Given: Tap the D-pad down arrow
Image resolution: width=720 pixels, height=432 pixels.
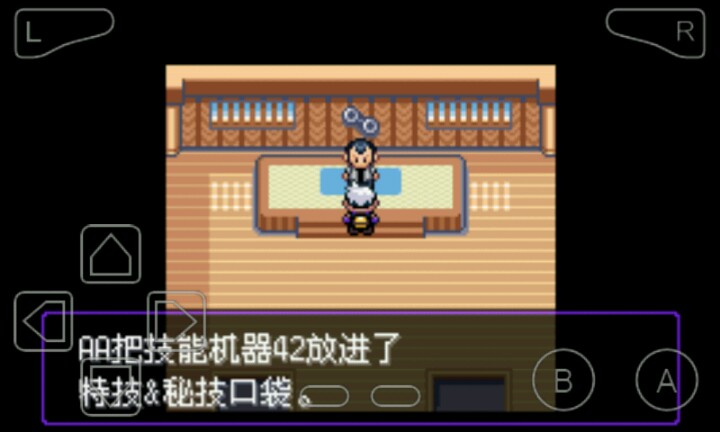Looking at the screenshot, I should [x=111, y=385].
